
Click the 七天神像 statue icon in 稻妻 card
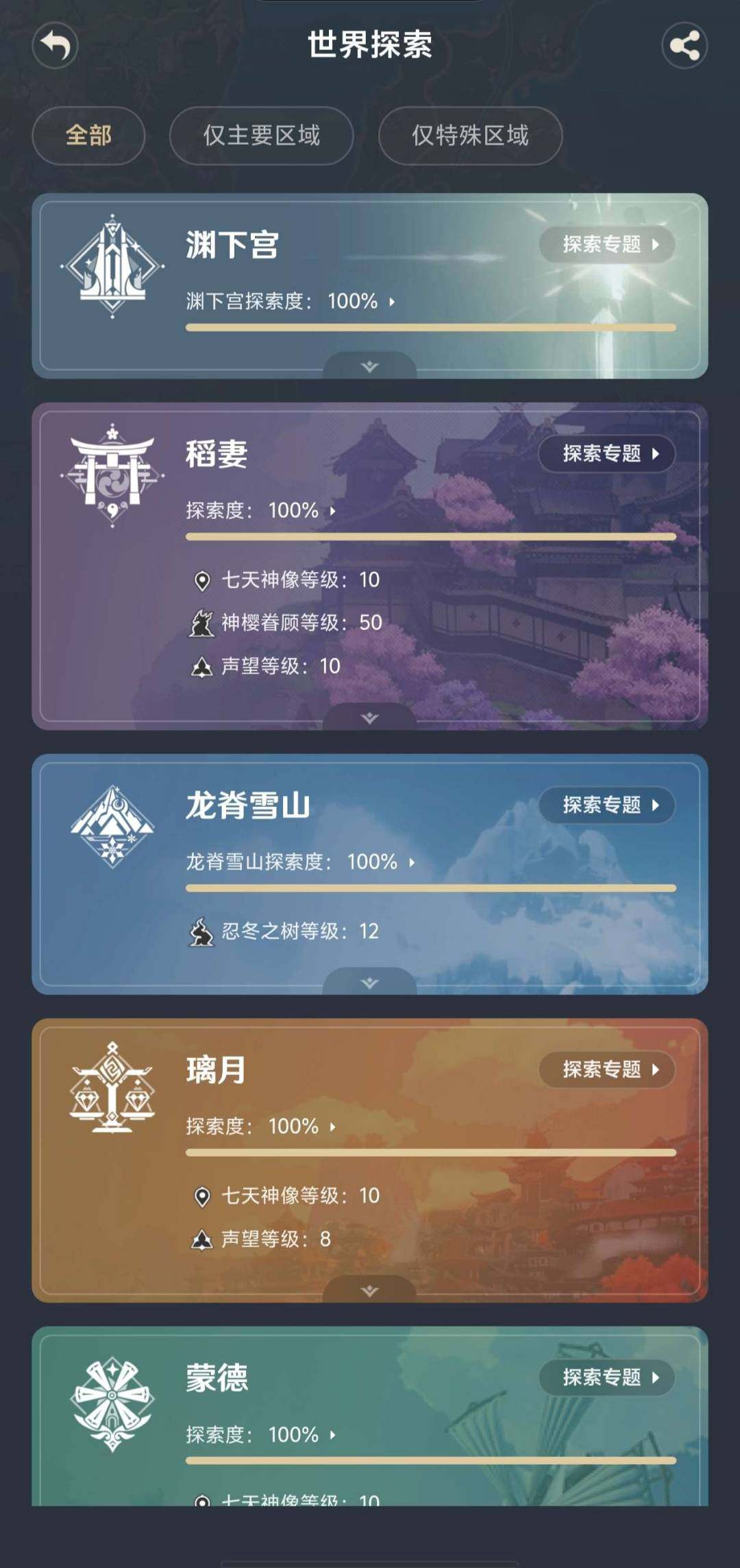[201, 579]
